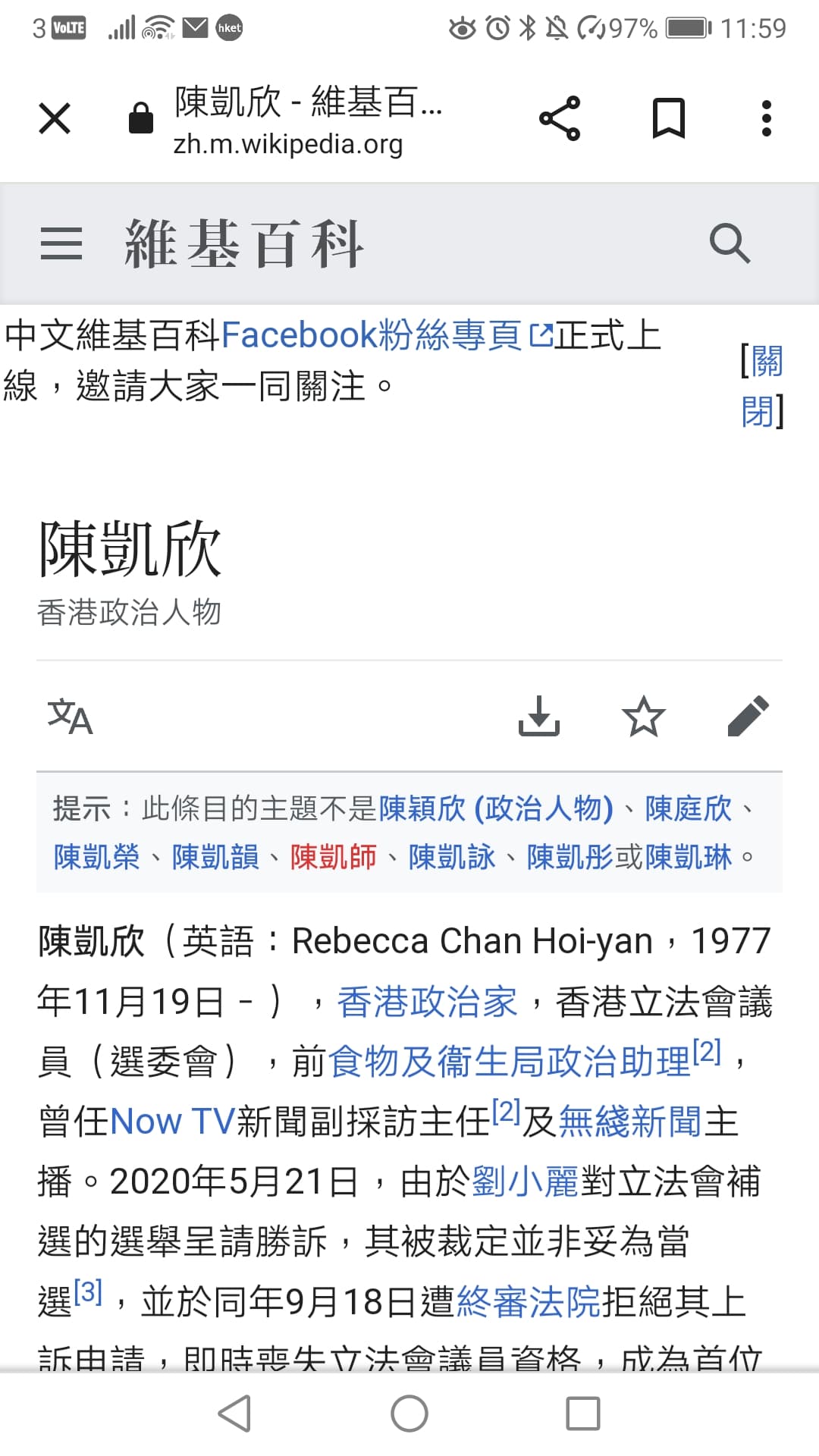Follow the 香港政治家 link
The width and height of the screenshot is (819, 1456).
click(428, 1002)
